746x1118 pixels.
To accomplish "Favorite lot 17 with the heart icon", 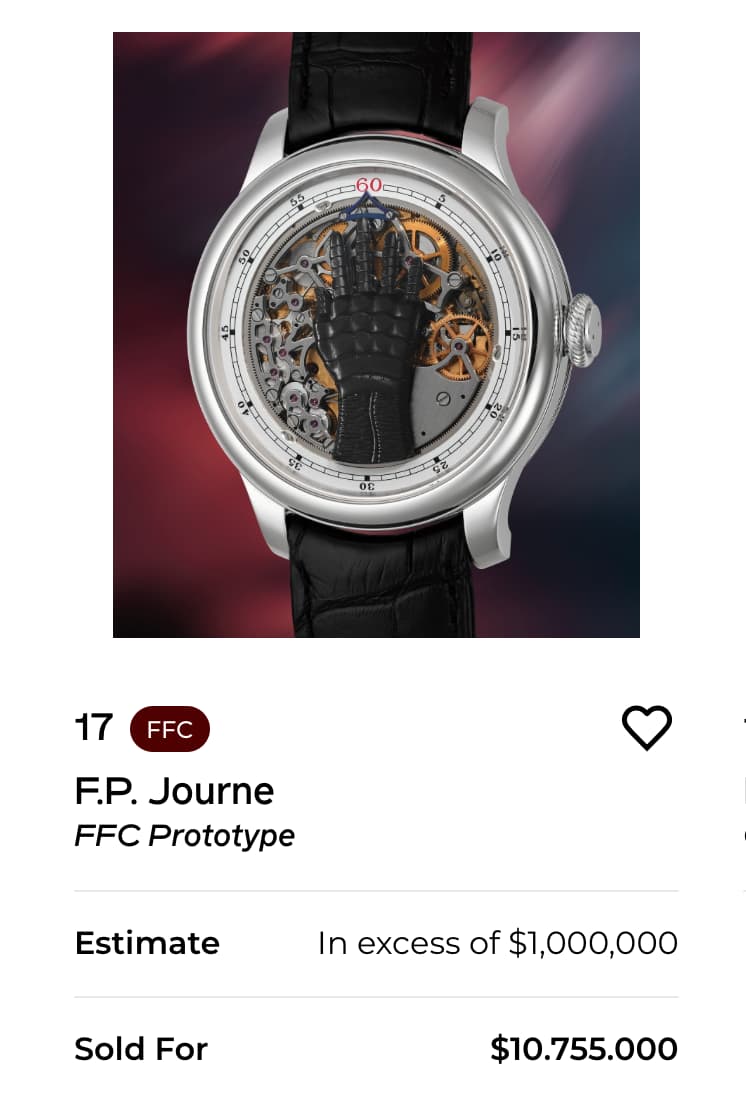I will pyautogui.click(x=647, y=728).
